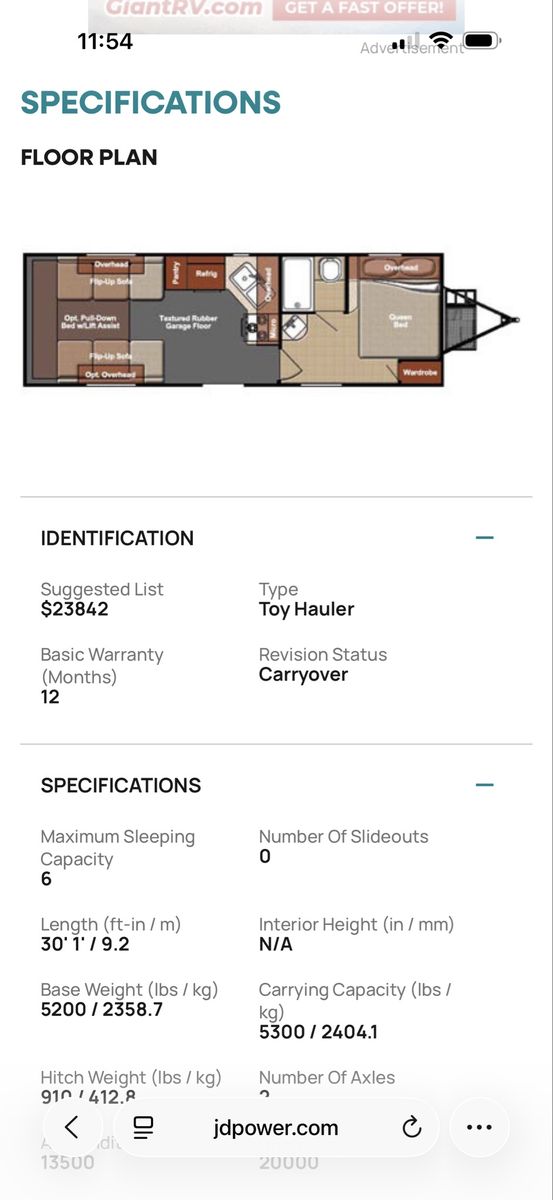Open the page tools icon beside jdpower.com

[x=143, y=1127]
